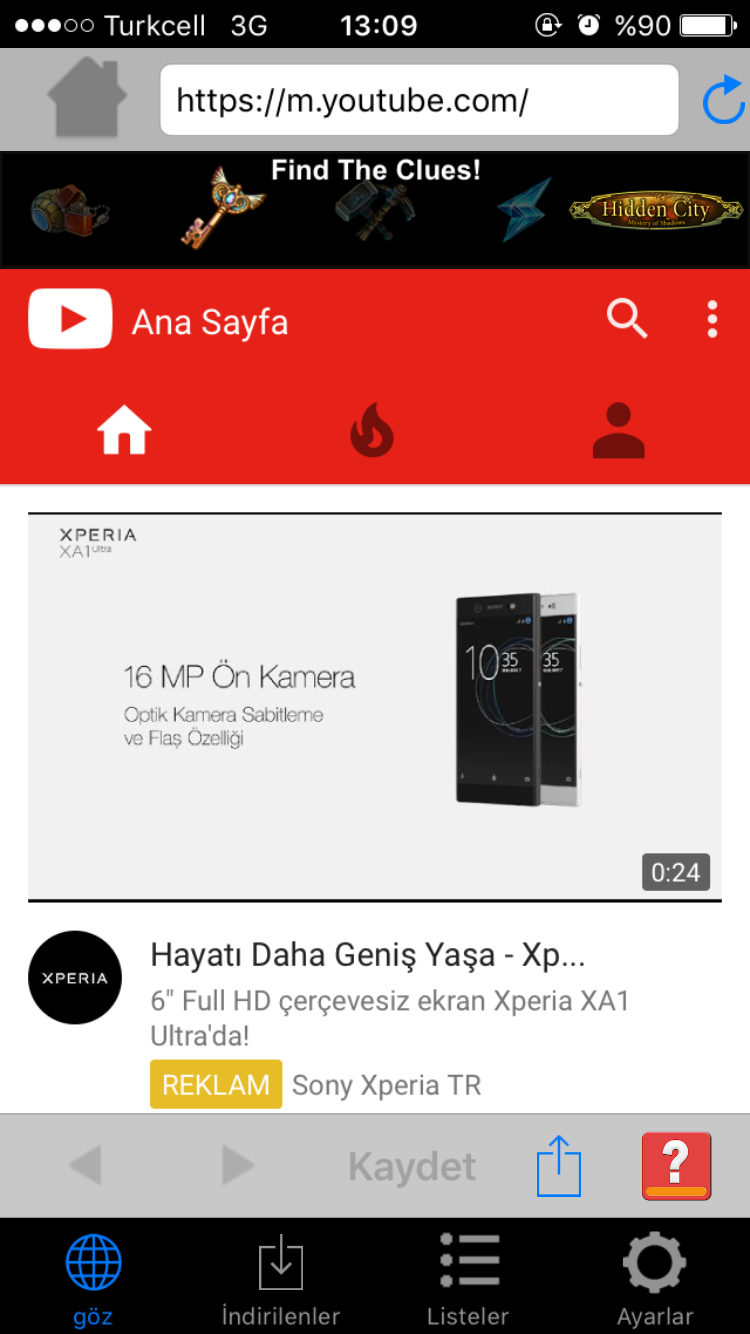Image resolution: width=750 pixels, height=1334 pixels.
Task: Switch to the trending flame tab
Action: [371, 433]
